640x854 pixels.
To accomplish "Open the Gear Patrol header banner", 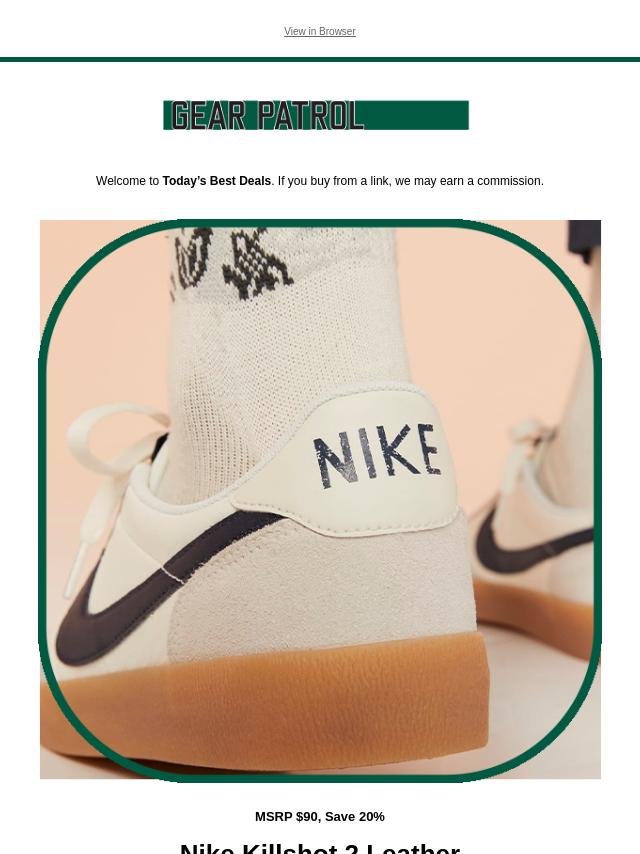I will point(316,115).
